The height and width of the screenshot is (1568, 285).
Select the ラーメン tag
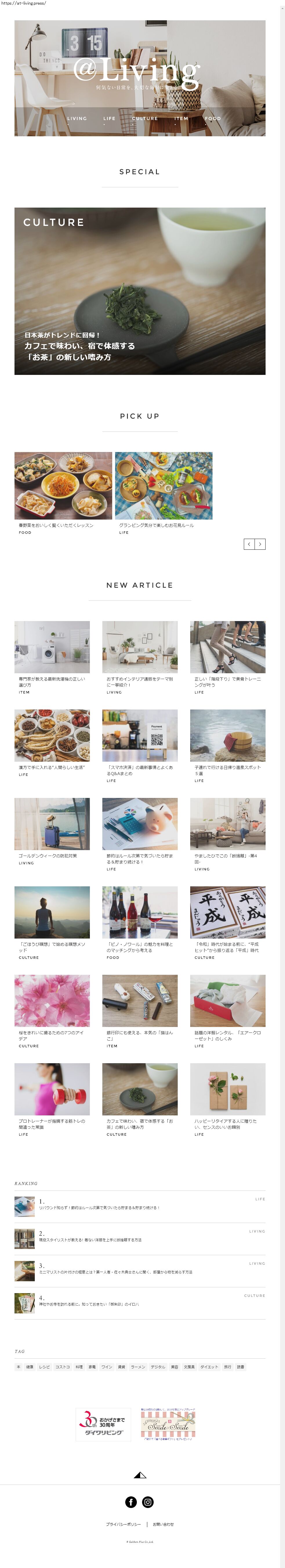pyautogui.click(x=138, y=1366)
